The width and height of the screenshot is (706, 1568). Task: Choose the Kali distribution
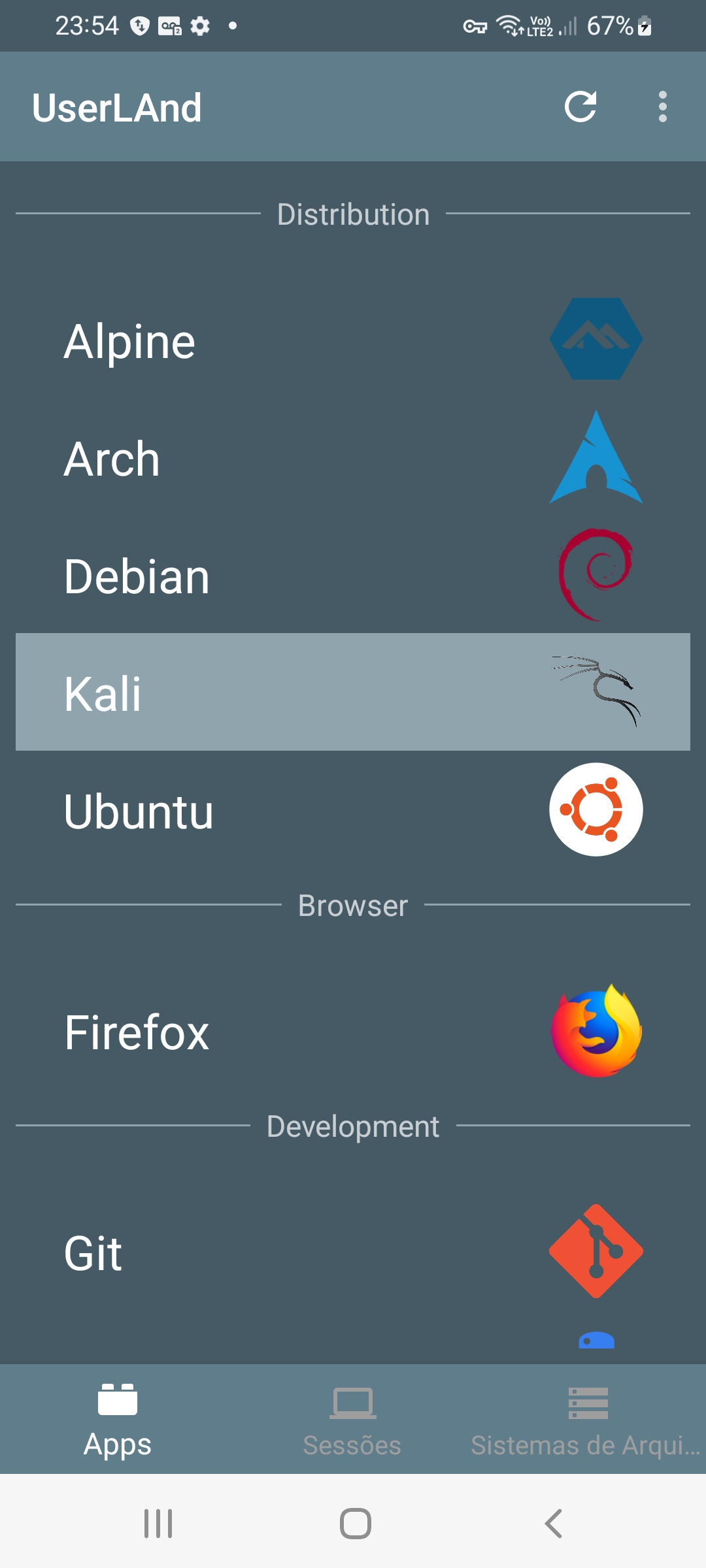[x=353, y=692]
